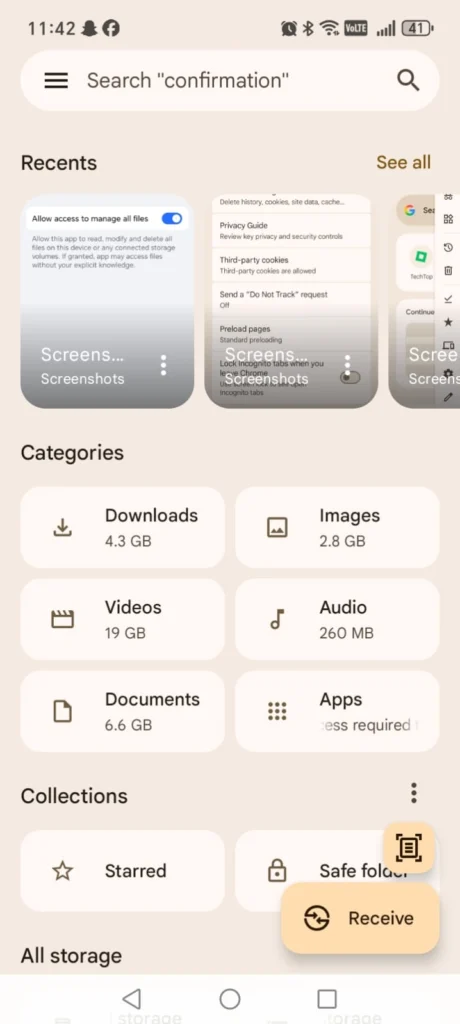This screenshot has height=1024, width=460.
Task: View the Documents category
Action: (123, 711)
